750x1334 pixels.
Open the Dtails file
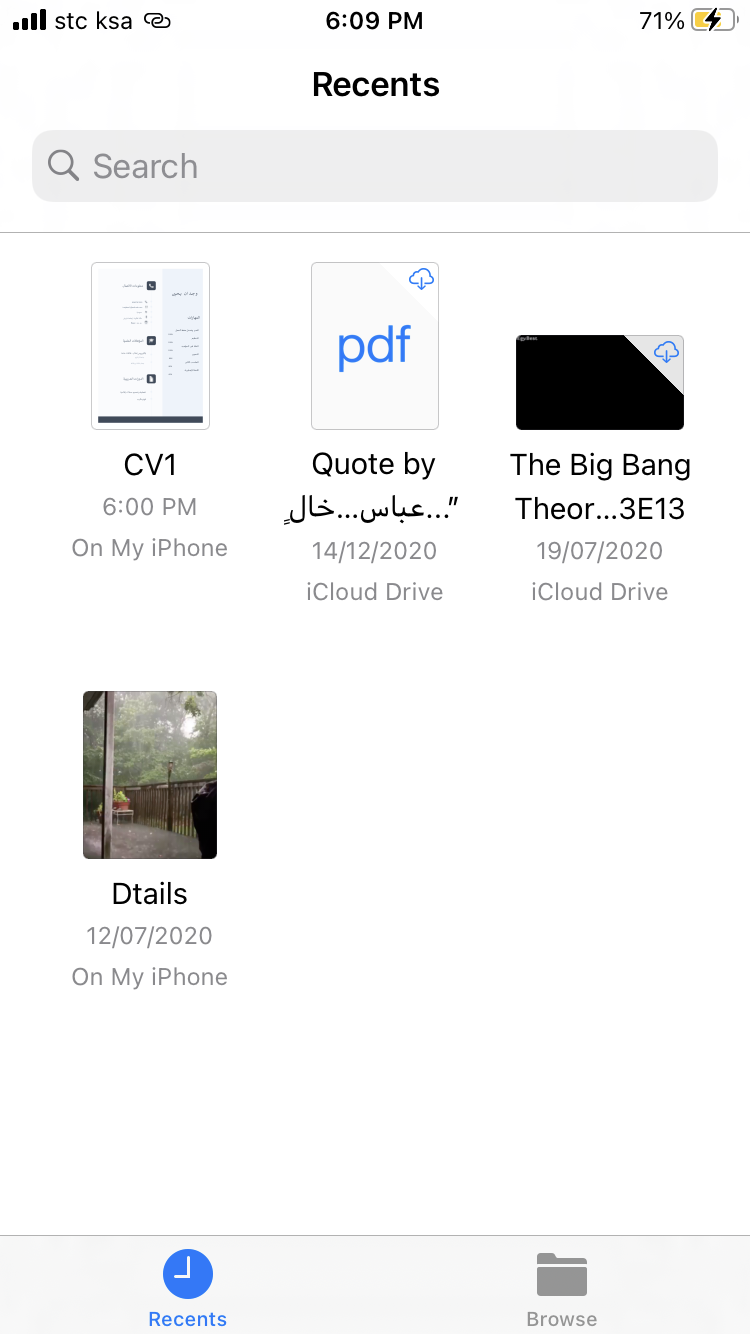pos(150,775)
